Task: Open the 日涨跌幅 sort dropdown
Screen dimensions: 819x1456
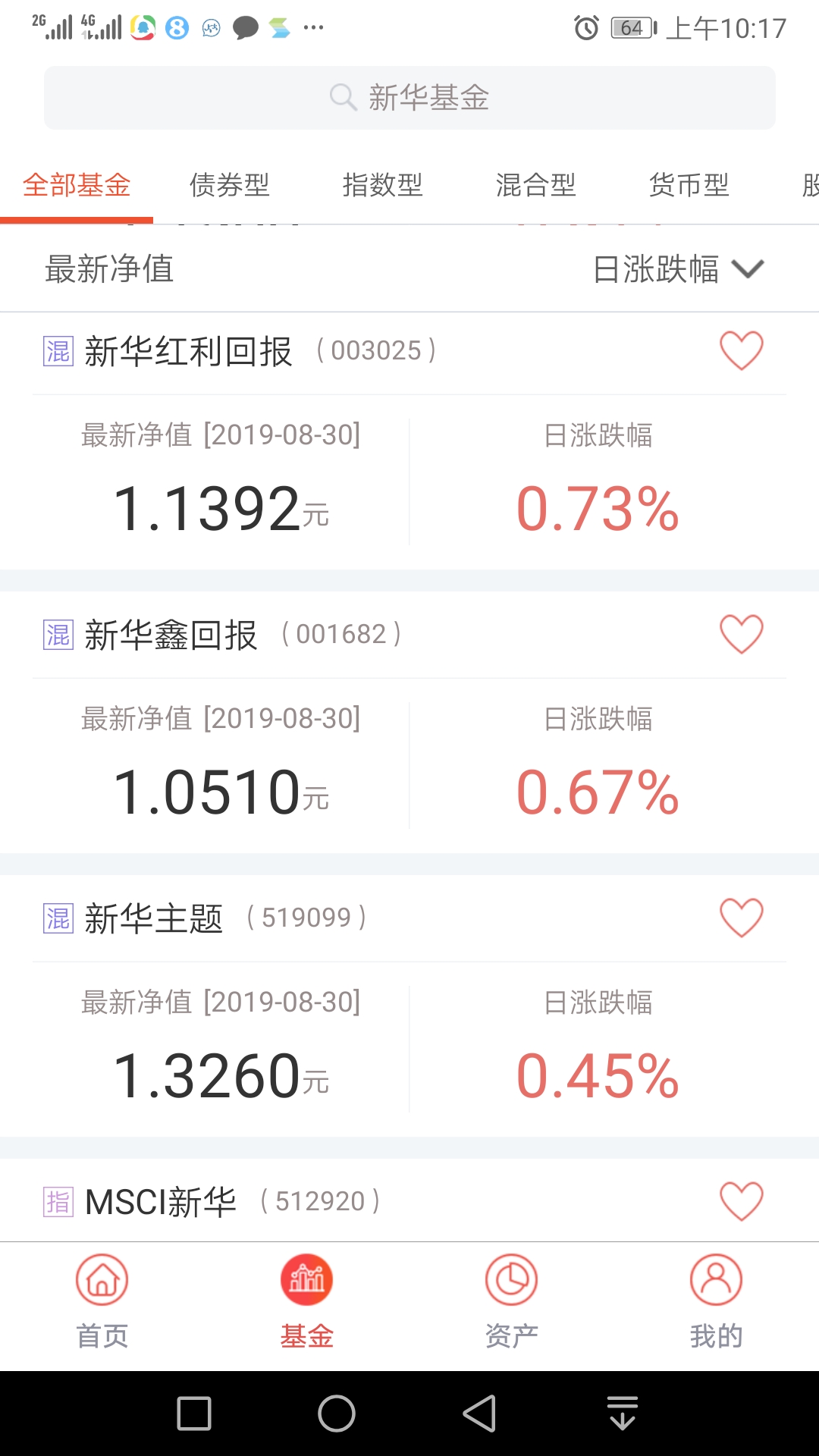Action: (x=657, y=269)
